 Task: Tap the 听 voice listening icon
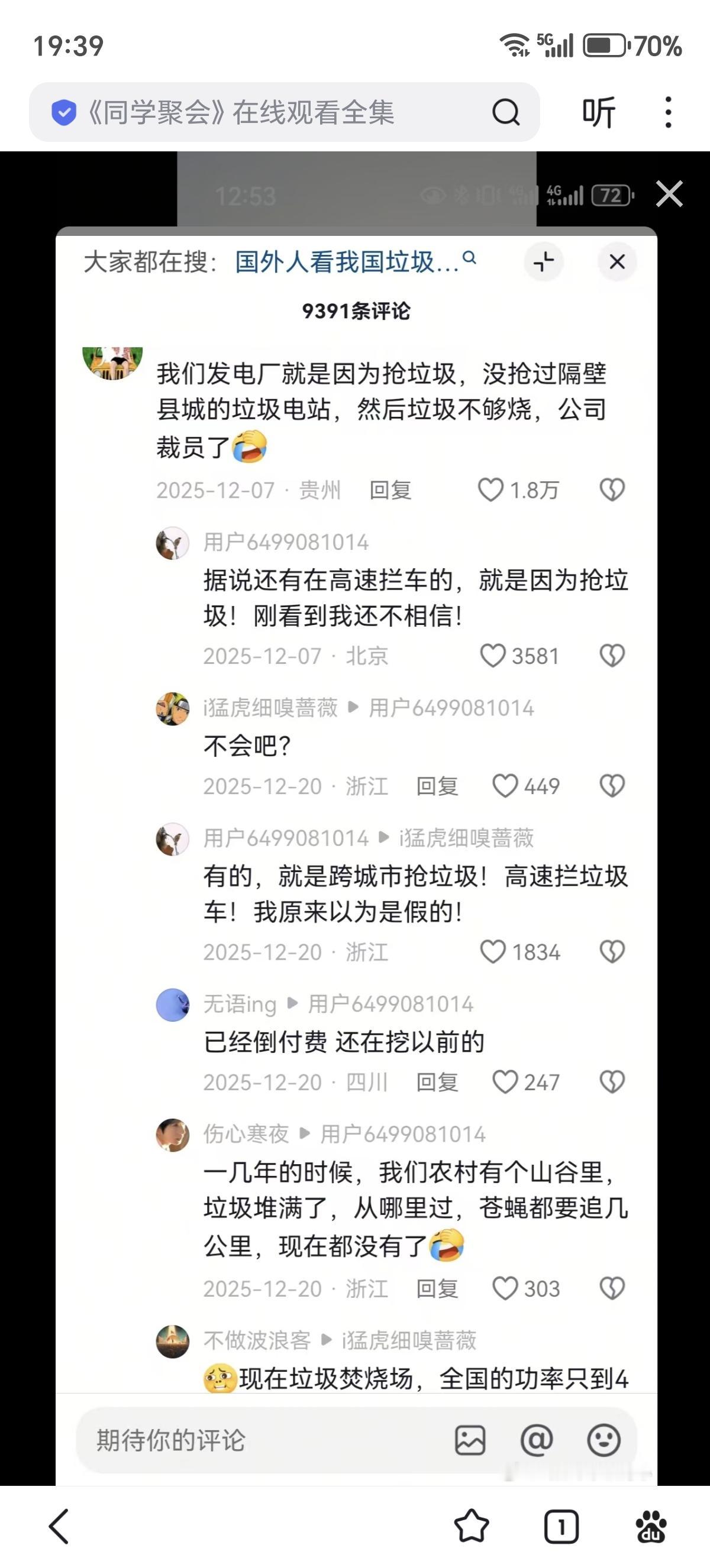click(598, 111)
